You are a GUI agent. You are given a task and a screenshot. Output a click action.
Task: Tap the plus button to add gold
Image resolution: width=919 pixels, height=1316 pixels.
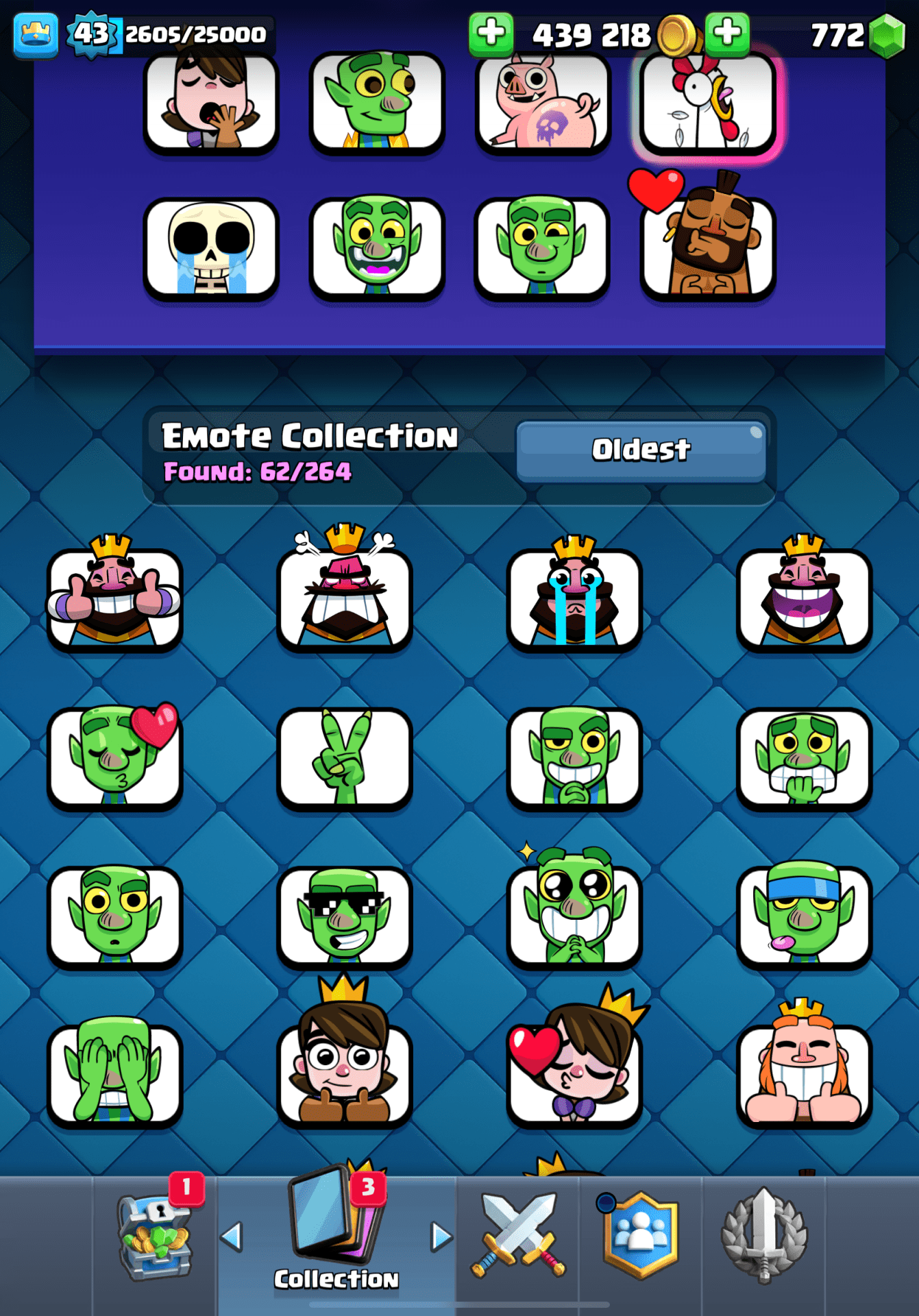(x=491, y=33)
